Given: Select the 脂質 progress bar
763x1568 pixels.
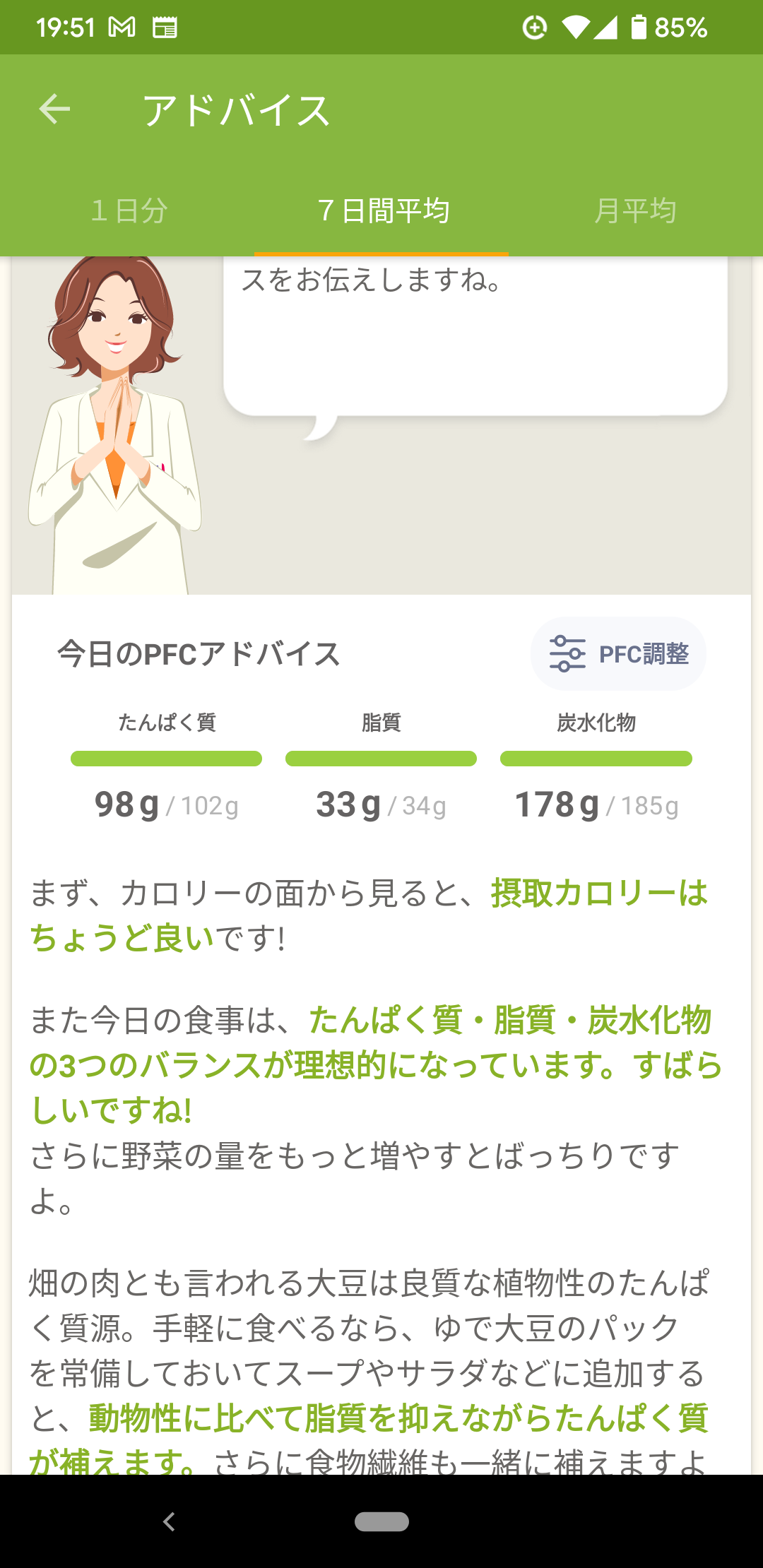Looking at the screenshot, I should coord(381,759).
